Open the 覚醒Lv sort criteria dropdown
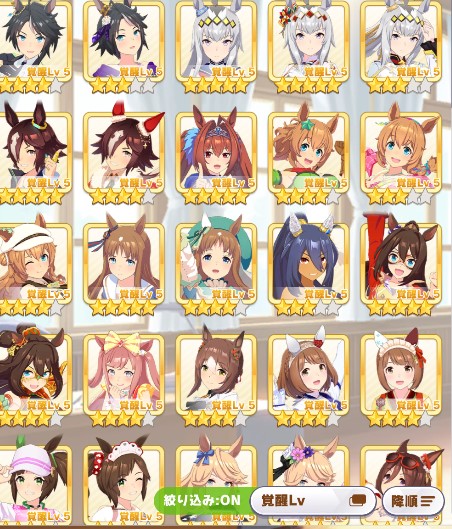The width and height of the screenshot is (452, 529). [313, 501]
